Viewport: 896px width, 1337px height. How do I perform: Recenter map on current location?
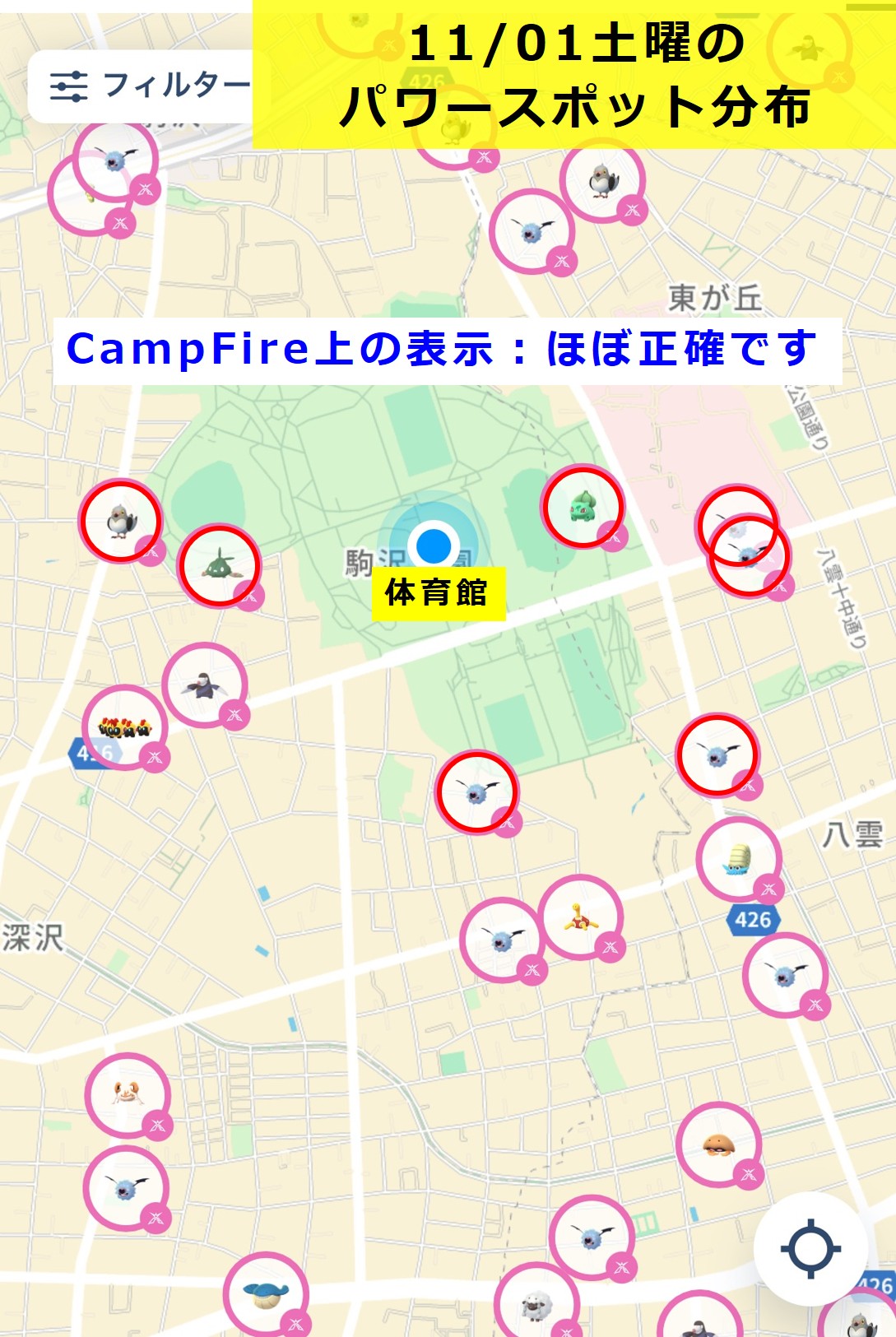click(x=810, y=1248)
